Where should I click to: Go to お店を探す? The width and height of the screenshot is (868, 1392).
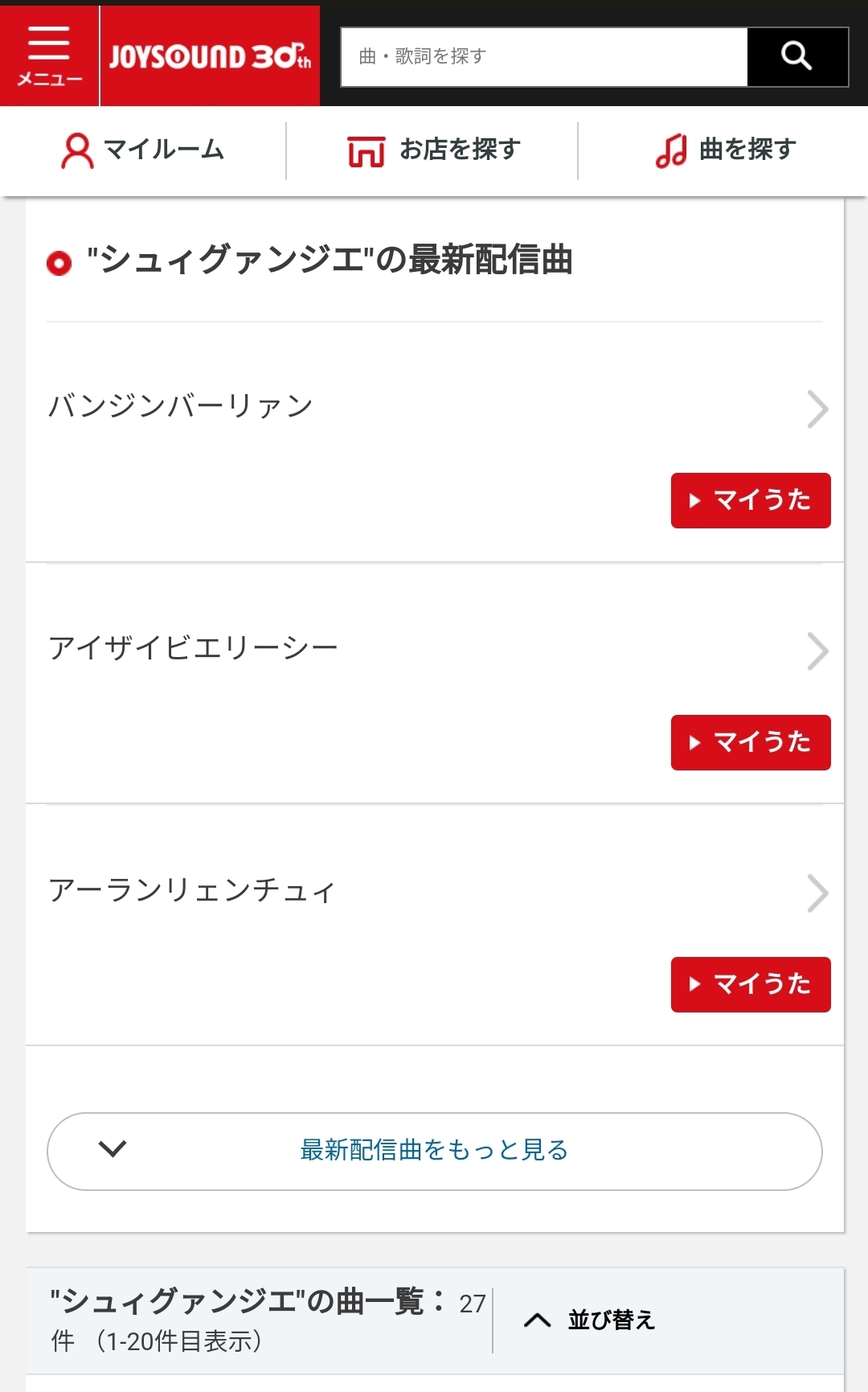(x=433, y=150)
